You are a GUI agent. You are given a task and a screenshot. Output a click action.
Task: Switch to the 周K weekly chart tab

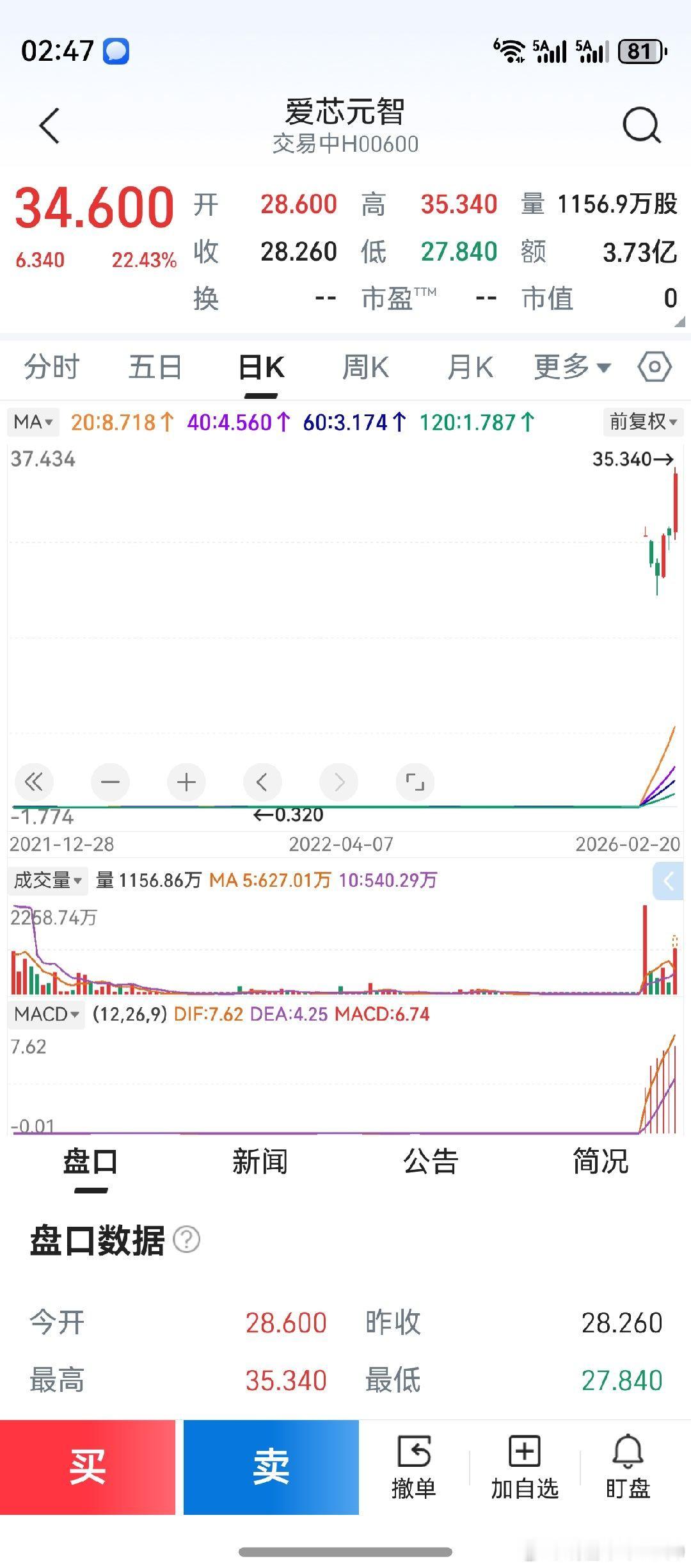click(365, 367)
